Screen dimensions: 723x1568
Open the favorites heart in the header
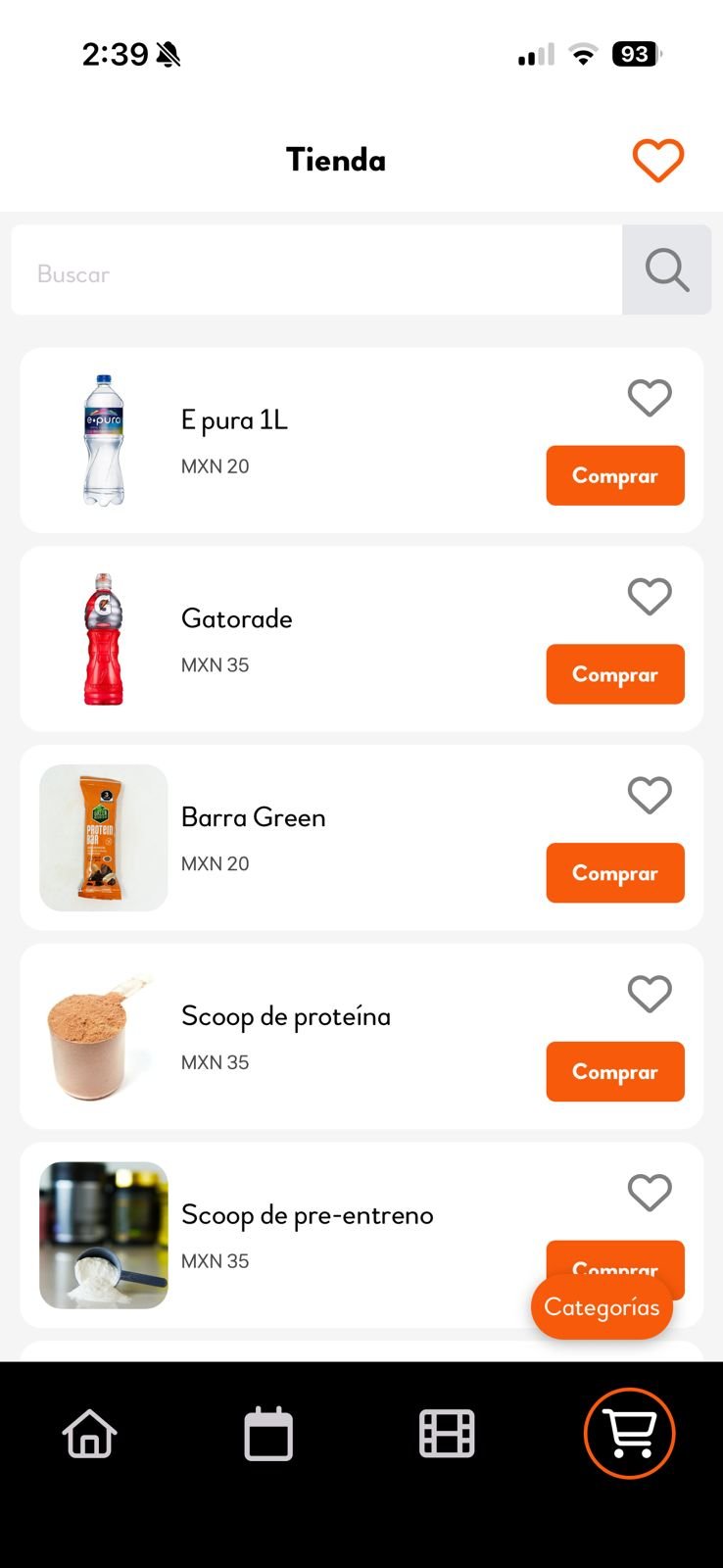pyautogui.click(x=657, y=161)
